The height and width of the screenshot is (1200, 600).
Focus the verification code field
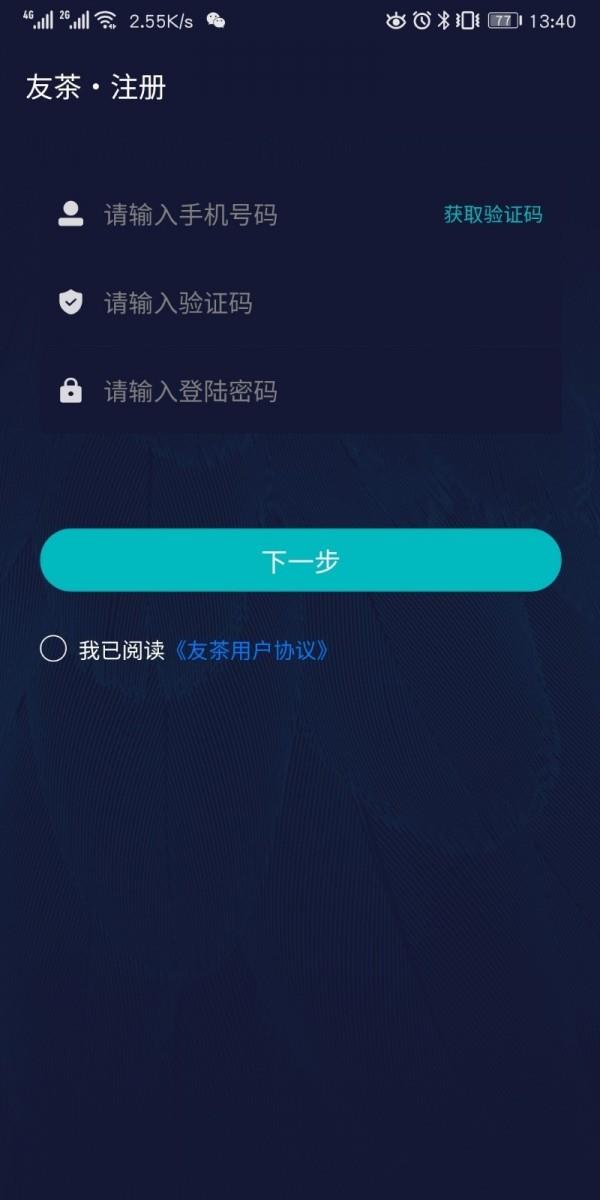pyautogui.click(x=300, y=303)
